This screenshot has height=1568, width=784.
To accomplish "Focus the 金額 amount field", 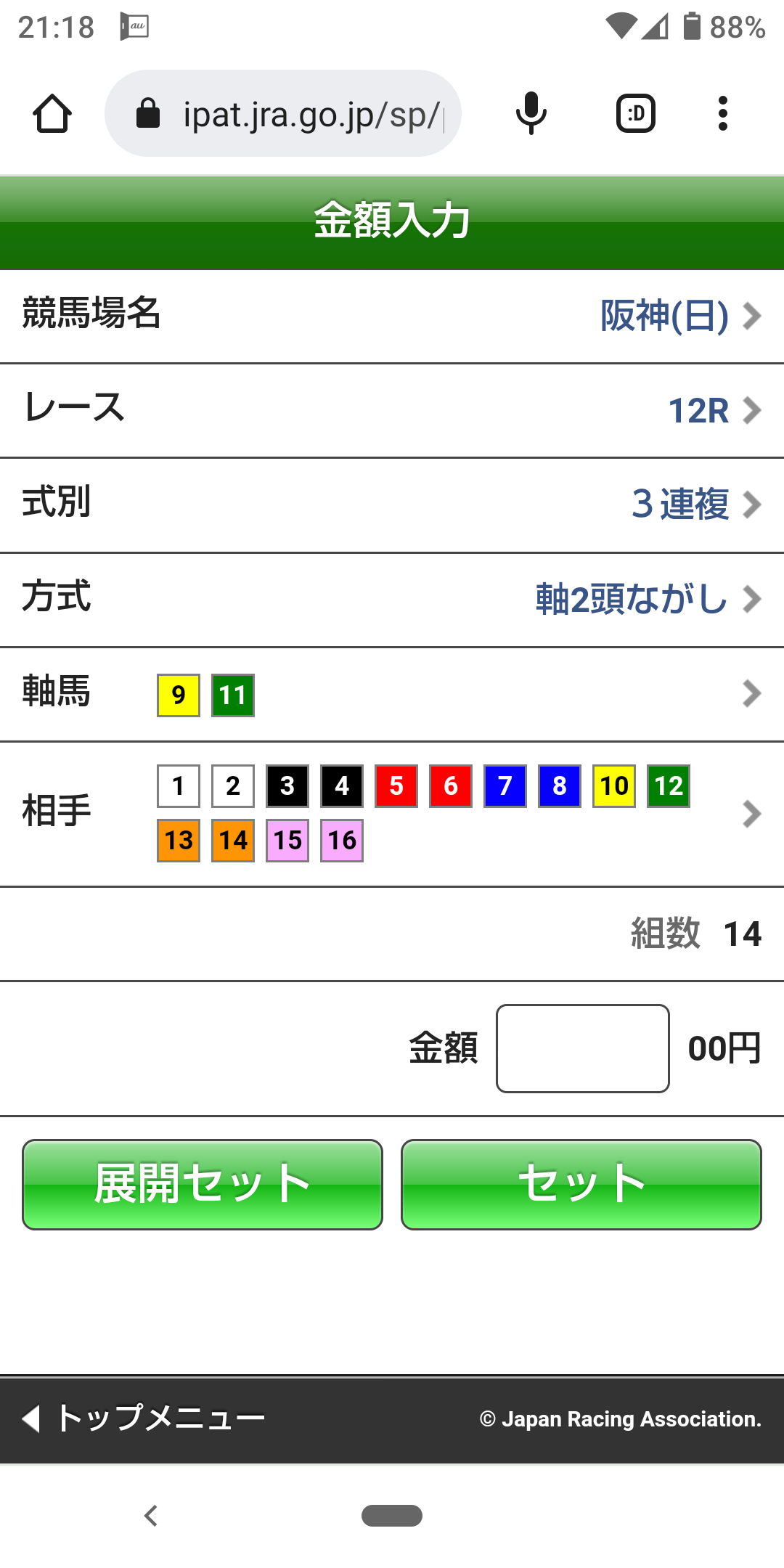I will [x=582, y=1048].
